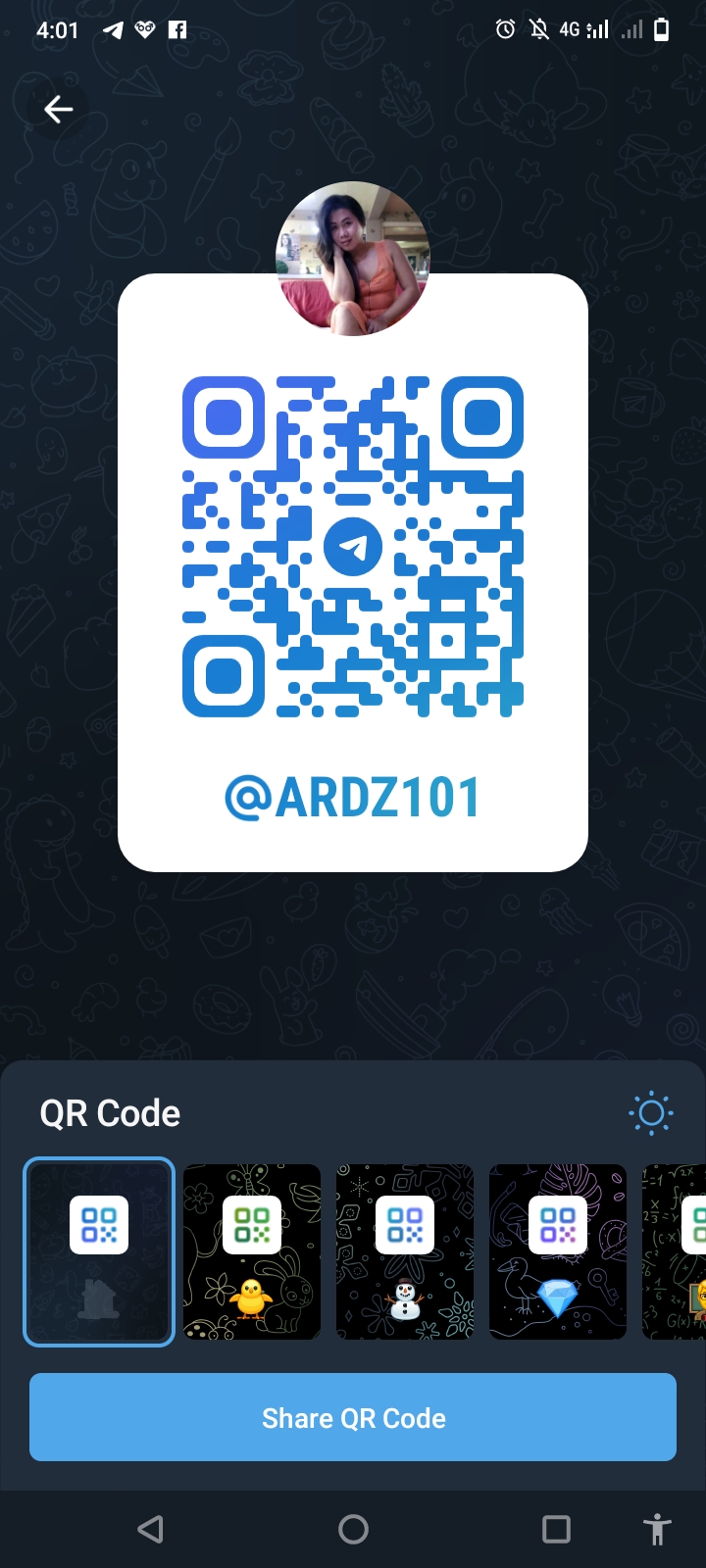Open recent apps overview

click(556, 1529)
